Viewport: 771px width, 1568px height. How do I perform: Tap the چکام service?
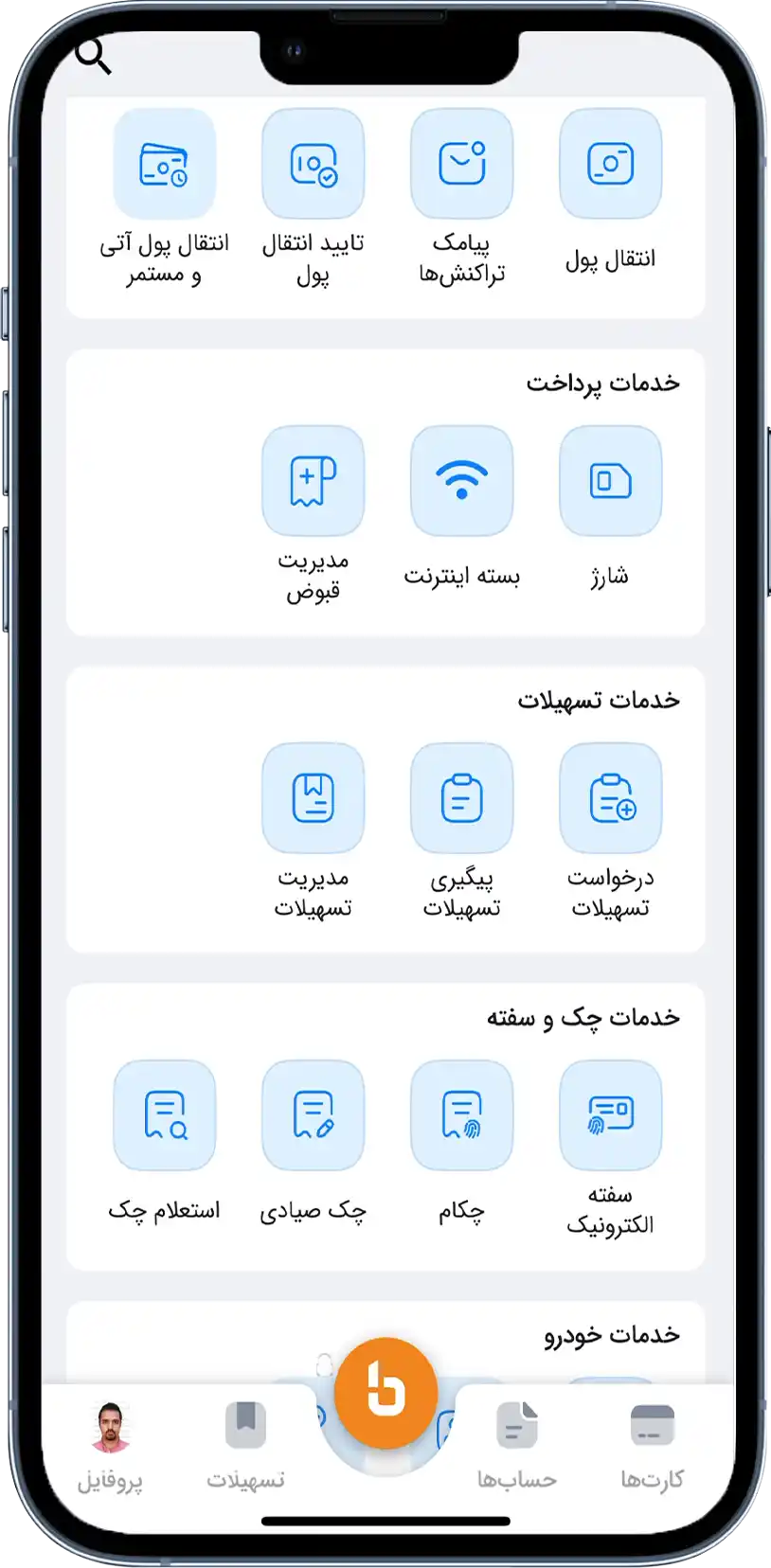(x=461, y=1115)
